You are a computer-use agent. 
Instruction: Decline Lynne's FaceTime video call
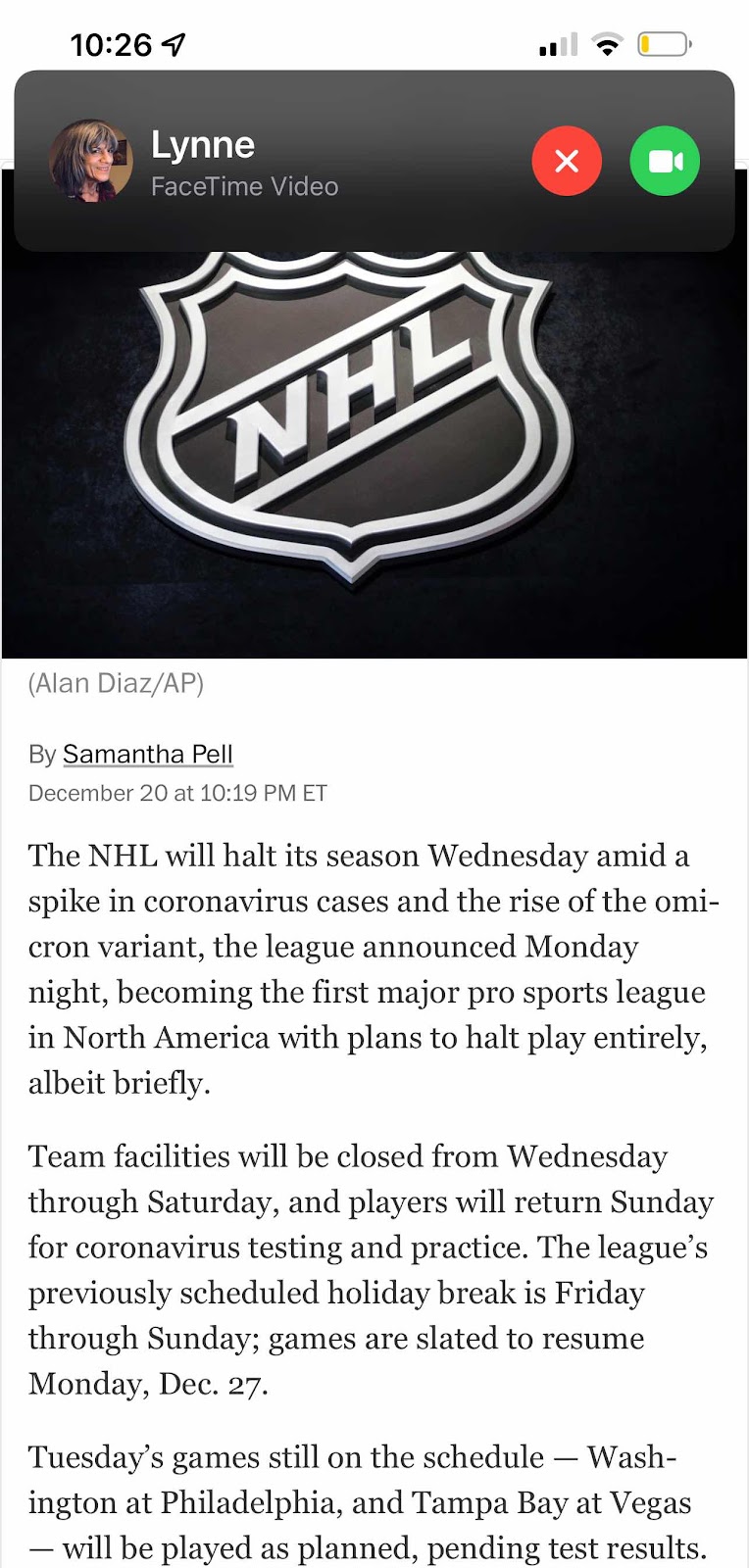567,161
